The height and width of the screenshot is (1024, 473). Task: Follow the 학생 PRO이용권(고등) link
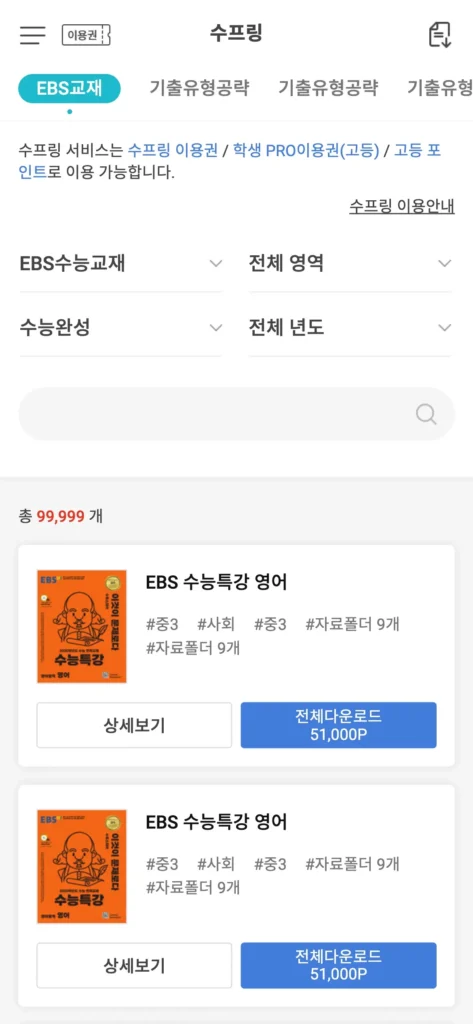coord(306,151)
